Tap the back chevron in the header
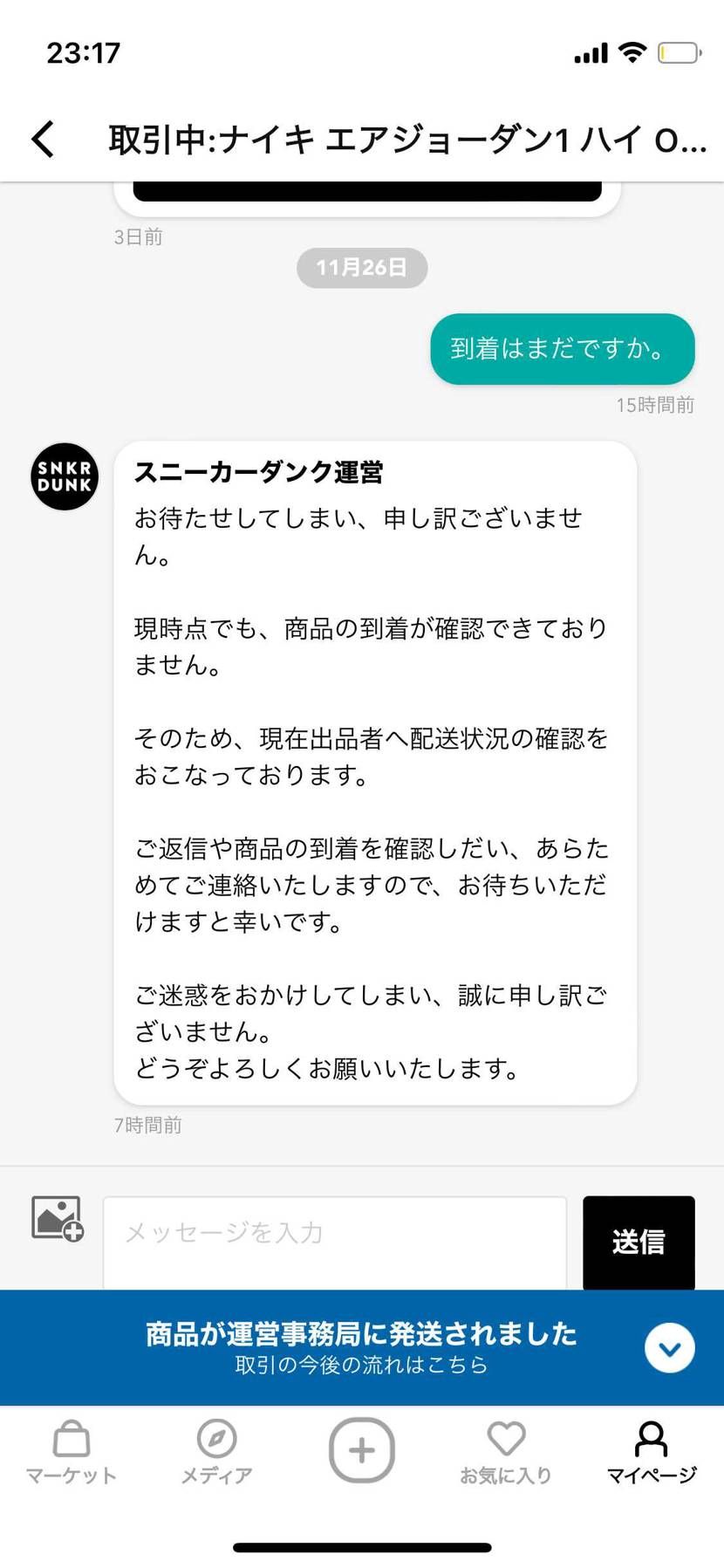The height and width of the screenshot is (1568, 724). point(42,139)
